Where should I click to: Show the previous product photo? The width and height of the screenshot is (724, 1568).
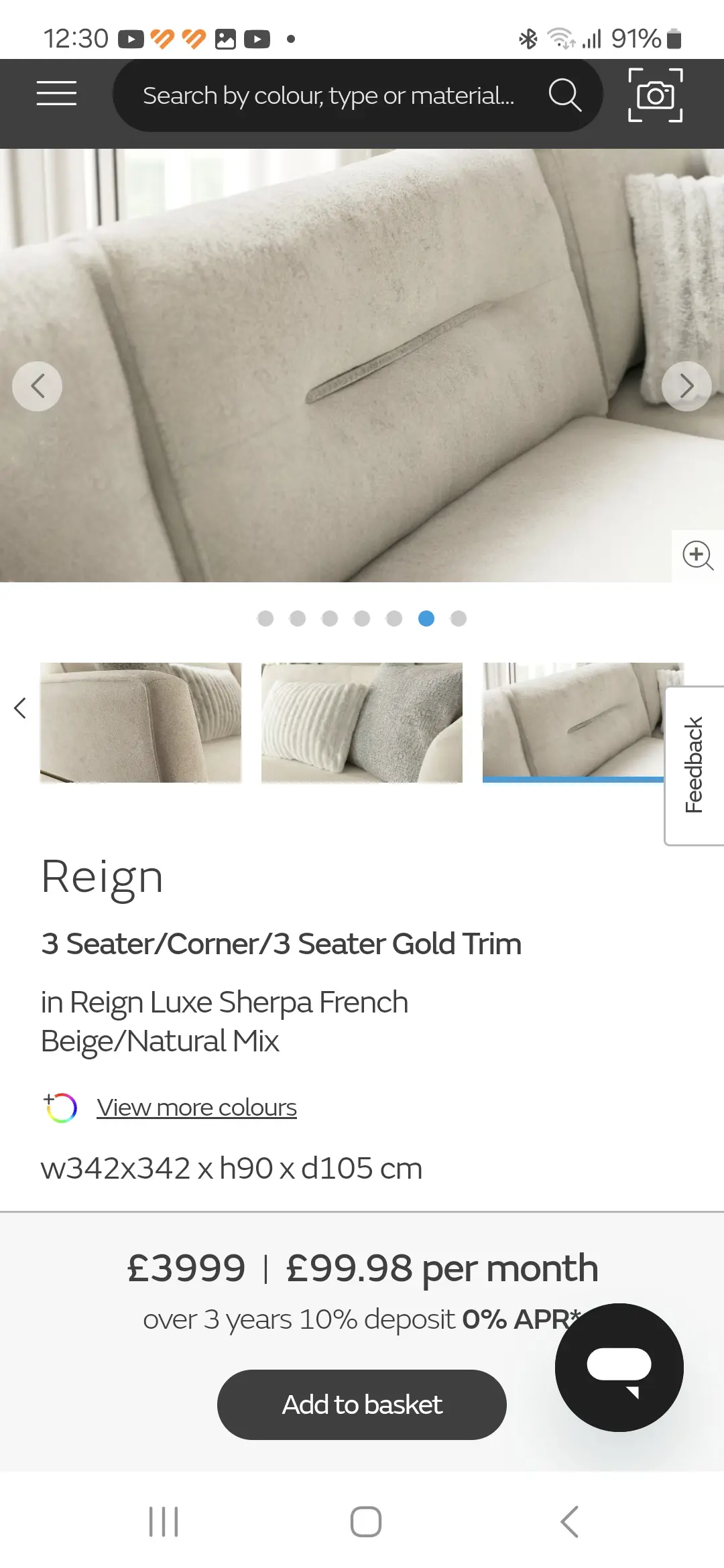(38, 386)
